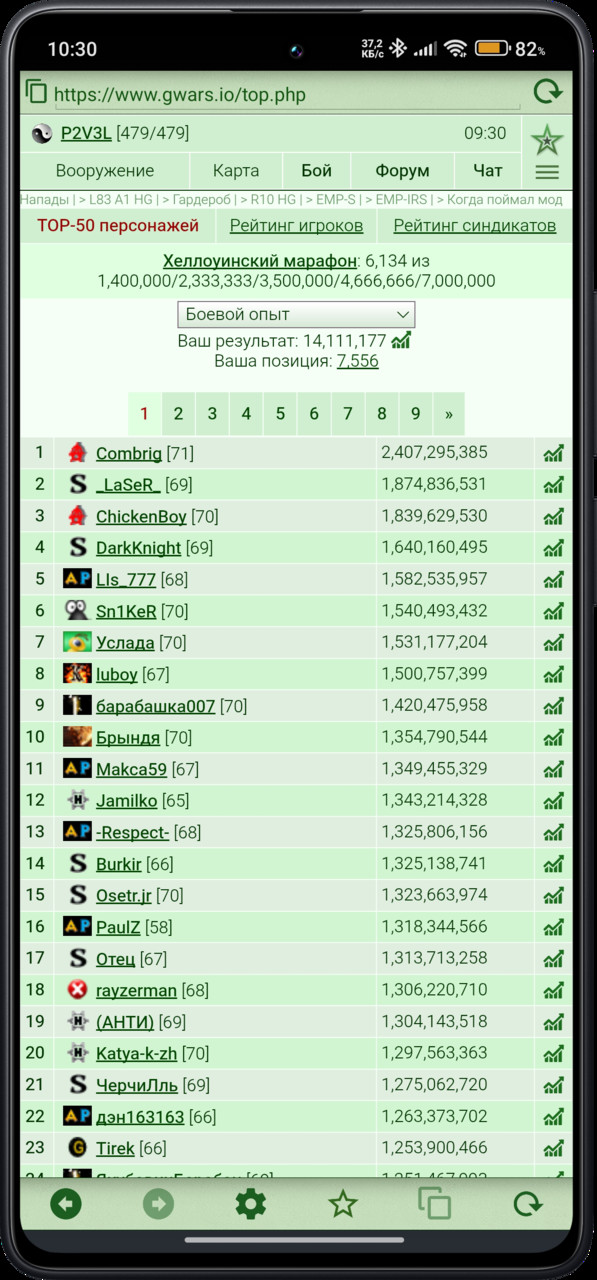Viewport: 597px width, 1280px height.
Task: Go to the Вооружение section
Action: [105, 171]
